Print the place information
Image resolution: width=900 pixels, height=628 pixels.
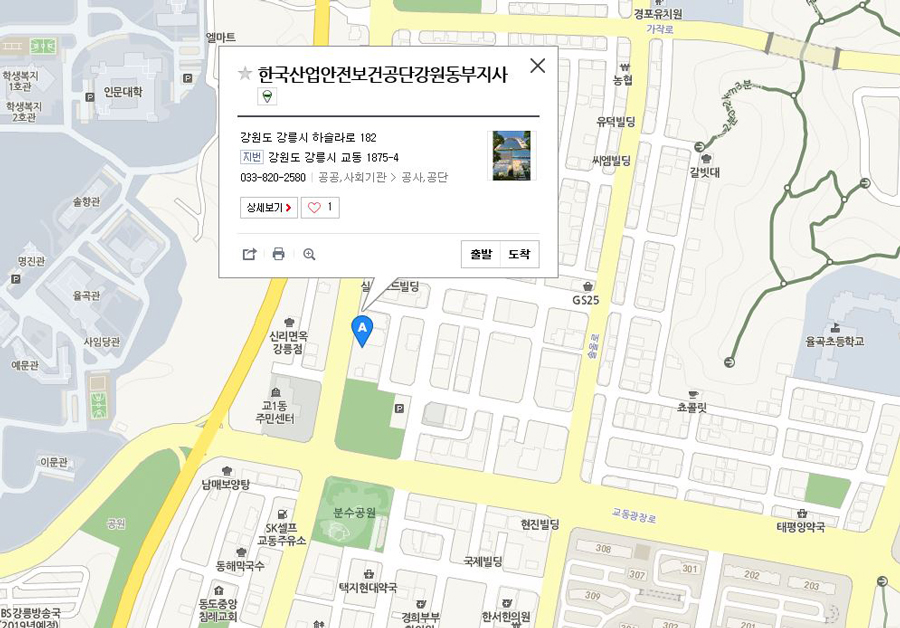click(279, 254)
